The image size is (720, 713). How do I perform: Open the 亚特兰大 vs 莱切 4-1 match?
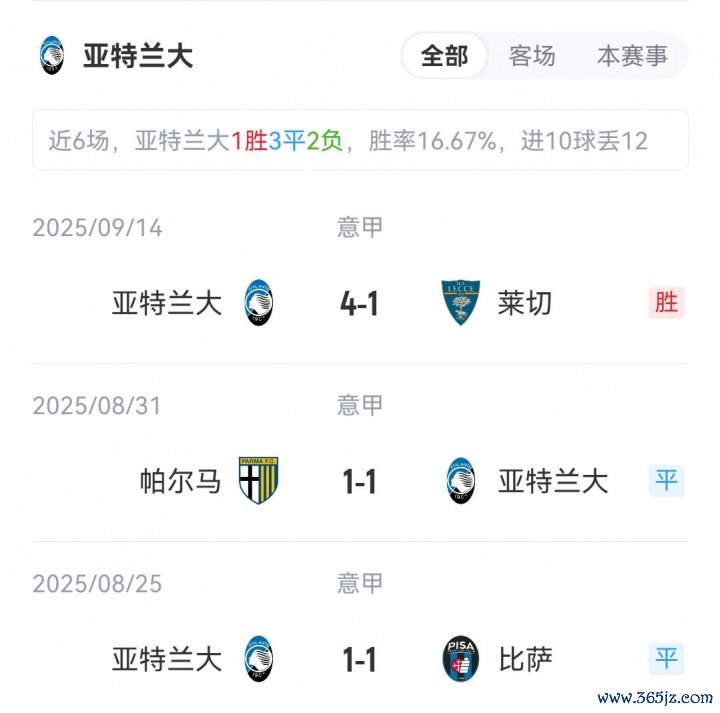(x=360, y=303)
